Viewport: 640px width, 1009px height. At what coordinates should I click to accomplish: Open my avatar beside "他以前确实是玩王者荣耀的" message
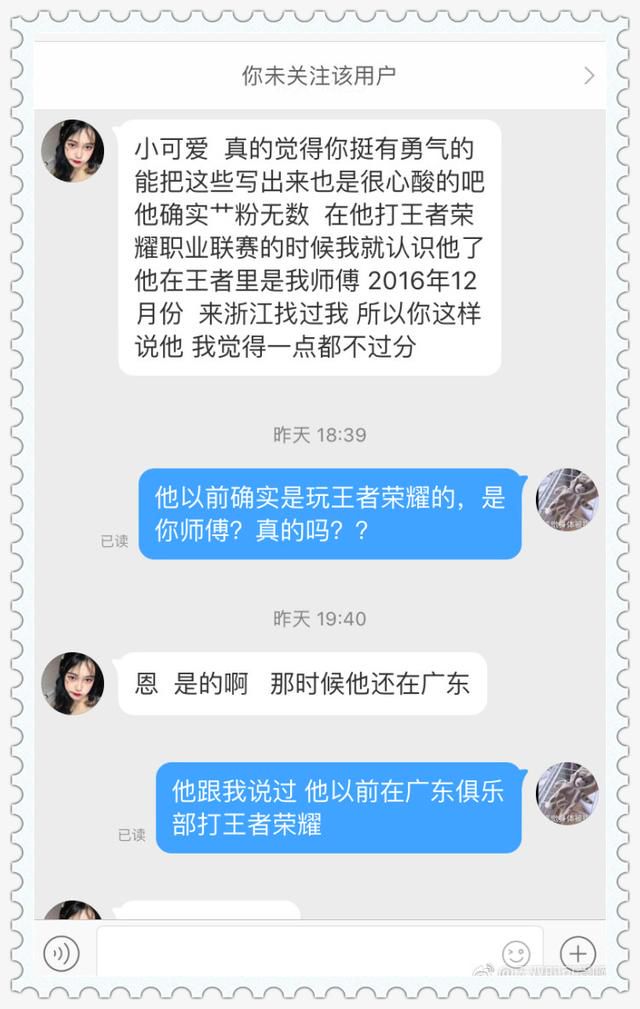coord(567,499)
